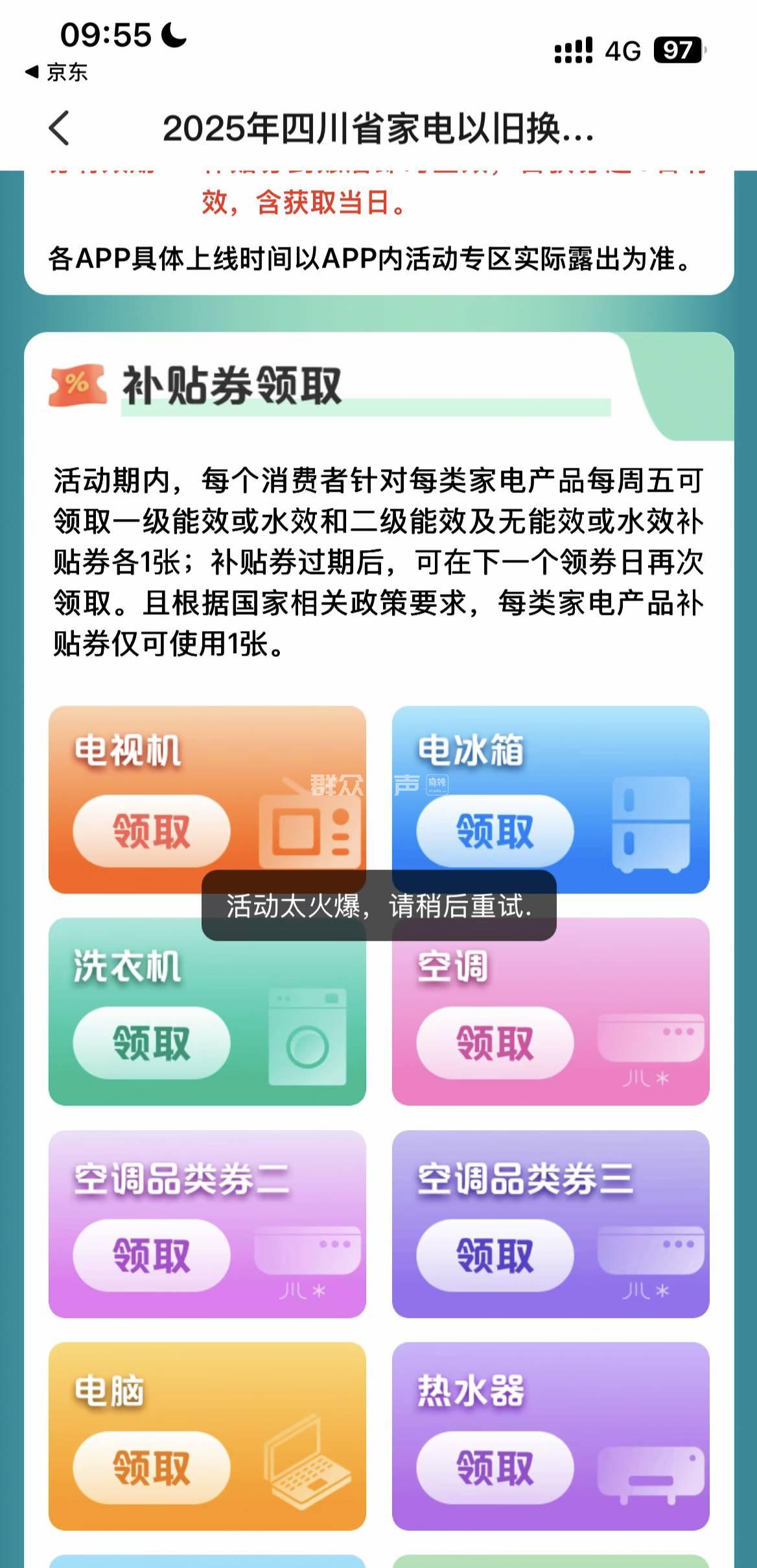Claim the 热水器 coupon

click(x=495, y=1467)
